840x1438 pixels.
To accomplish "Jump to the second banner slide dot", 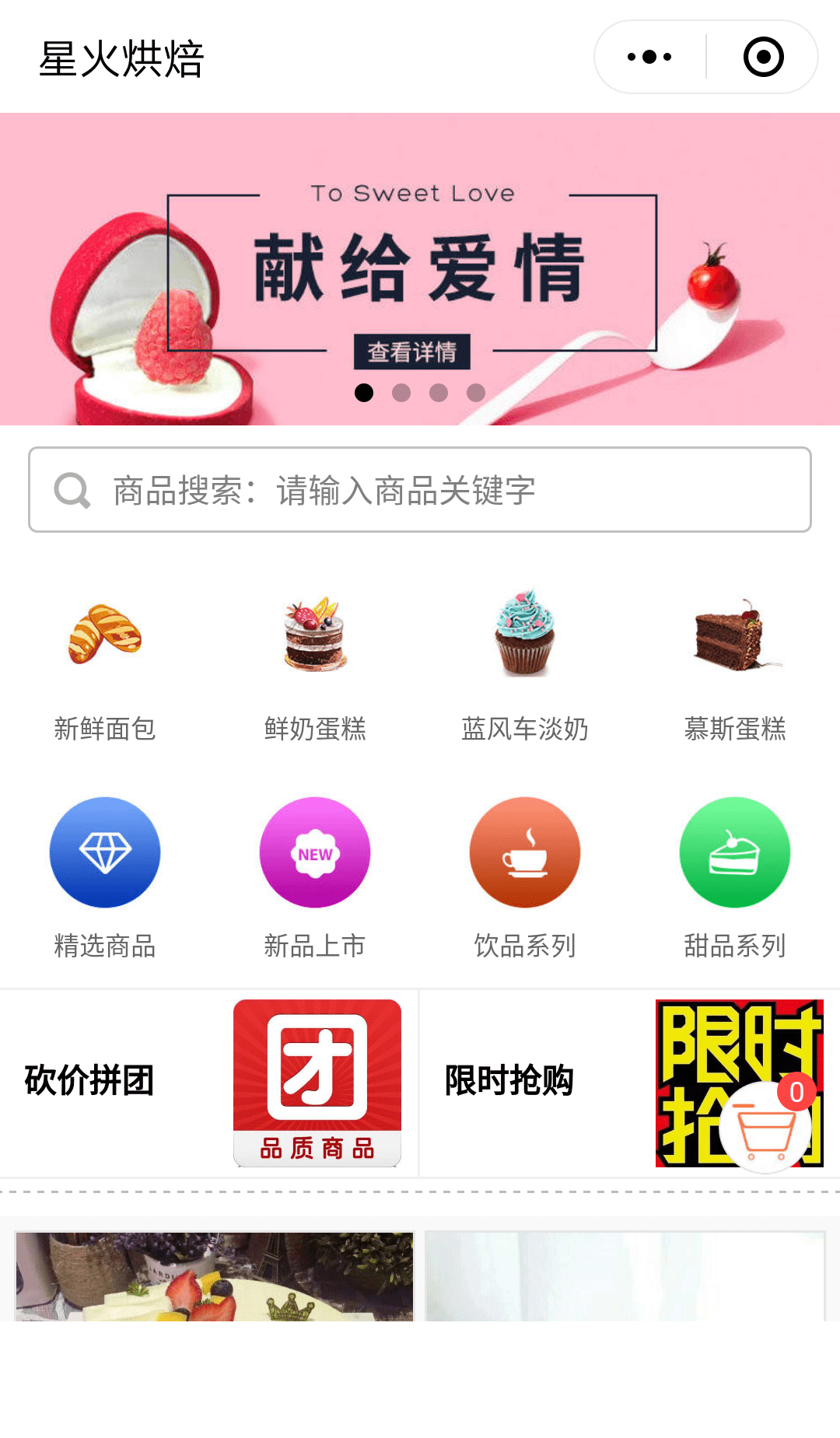I will point(401,393).
